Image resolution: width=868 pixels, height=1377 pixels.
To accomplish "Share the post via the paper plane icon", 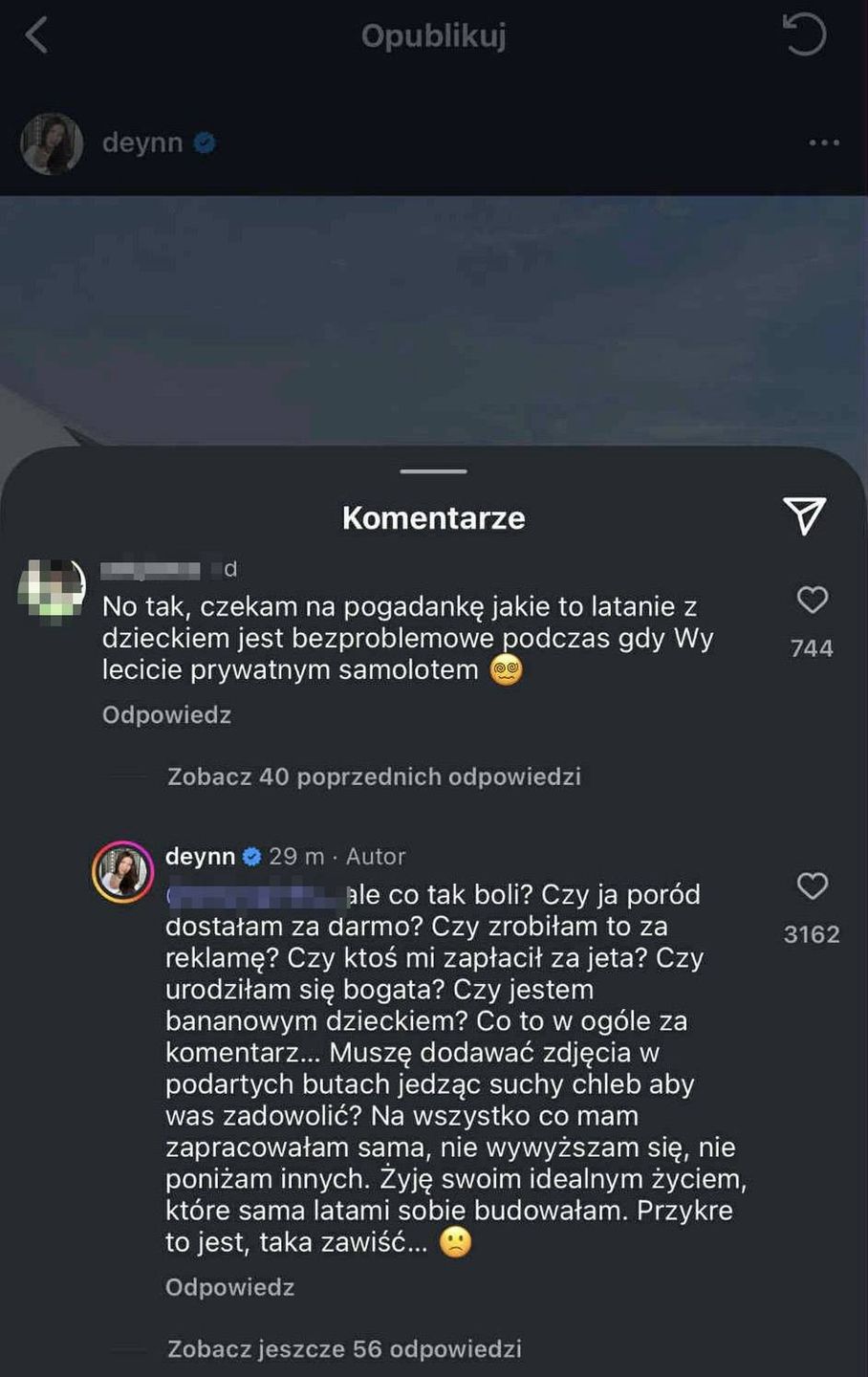I will tap(804, 515).
